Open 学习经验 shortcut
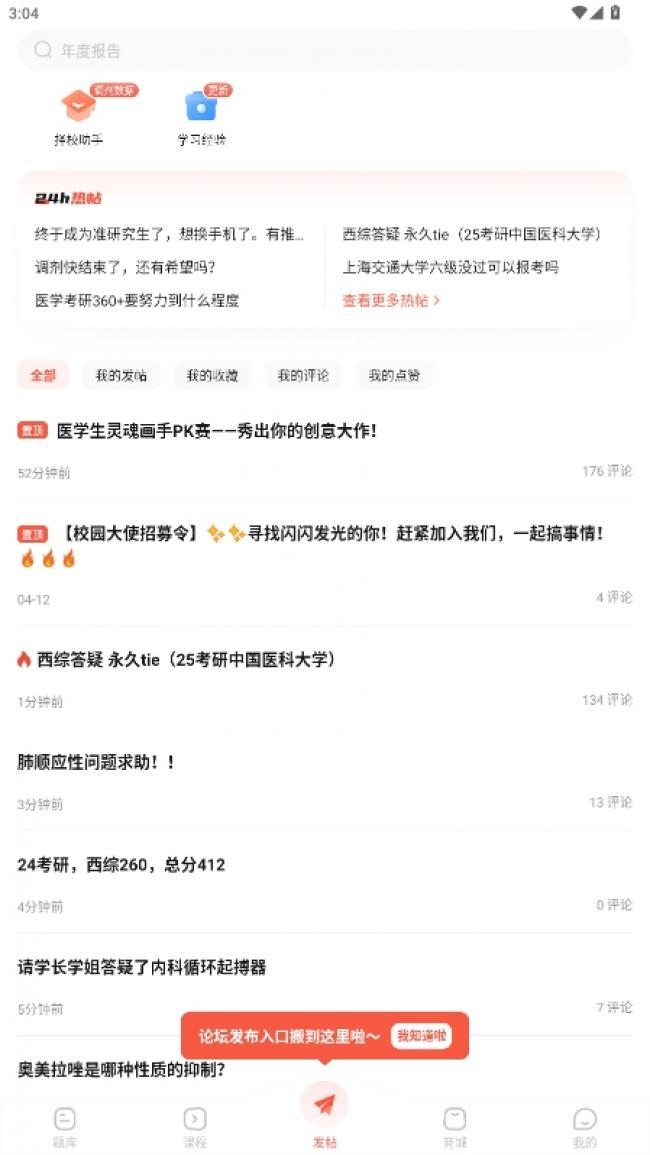The width and height of the screenshot is (650, 1155). point(202,115)
